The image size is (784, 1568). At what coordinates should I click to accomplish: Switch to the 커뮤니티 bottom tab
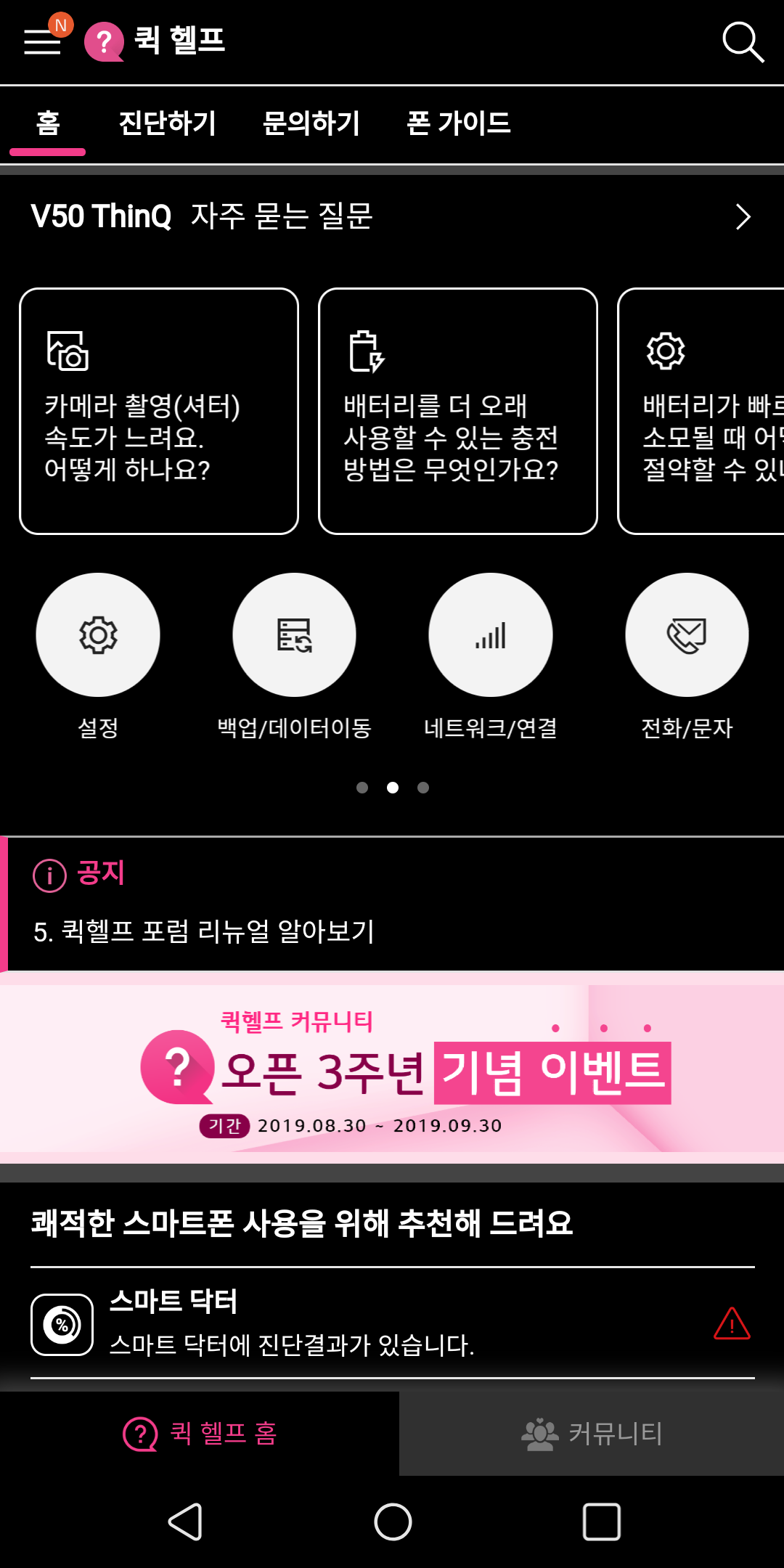coord(592,1434)
